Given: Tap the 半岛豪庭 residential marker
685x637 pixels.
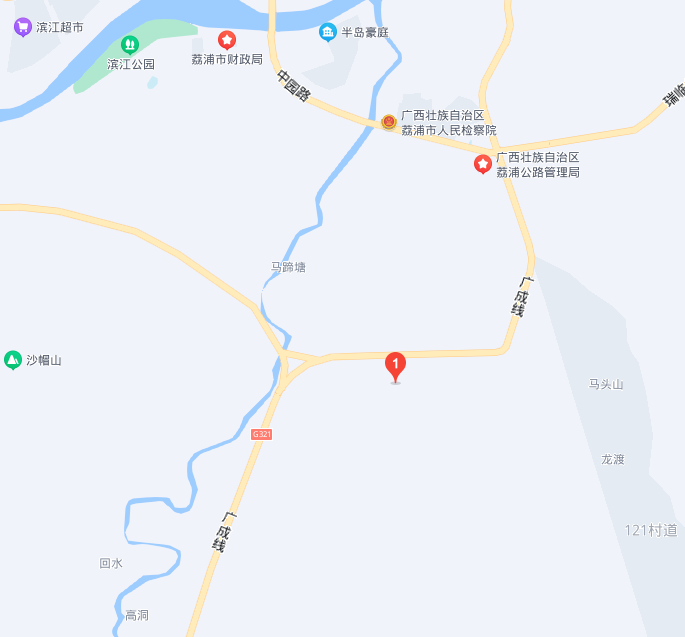Looking at the screenshot, I should pyautogui.click(x=328, y=32).
